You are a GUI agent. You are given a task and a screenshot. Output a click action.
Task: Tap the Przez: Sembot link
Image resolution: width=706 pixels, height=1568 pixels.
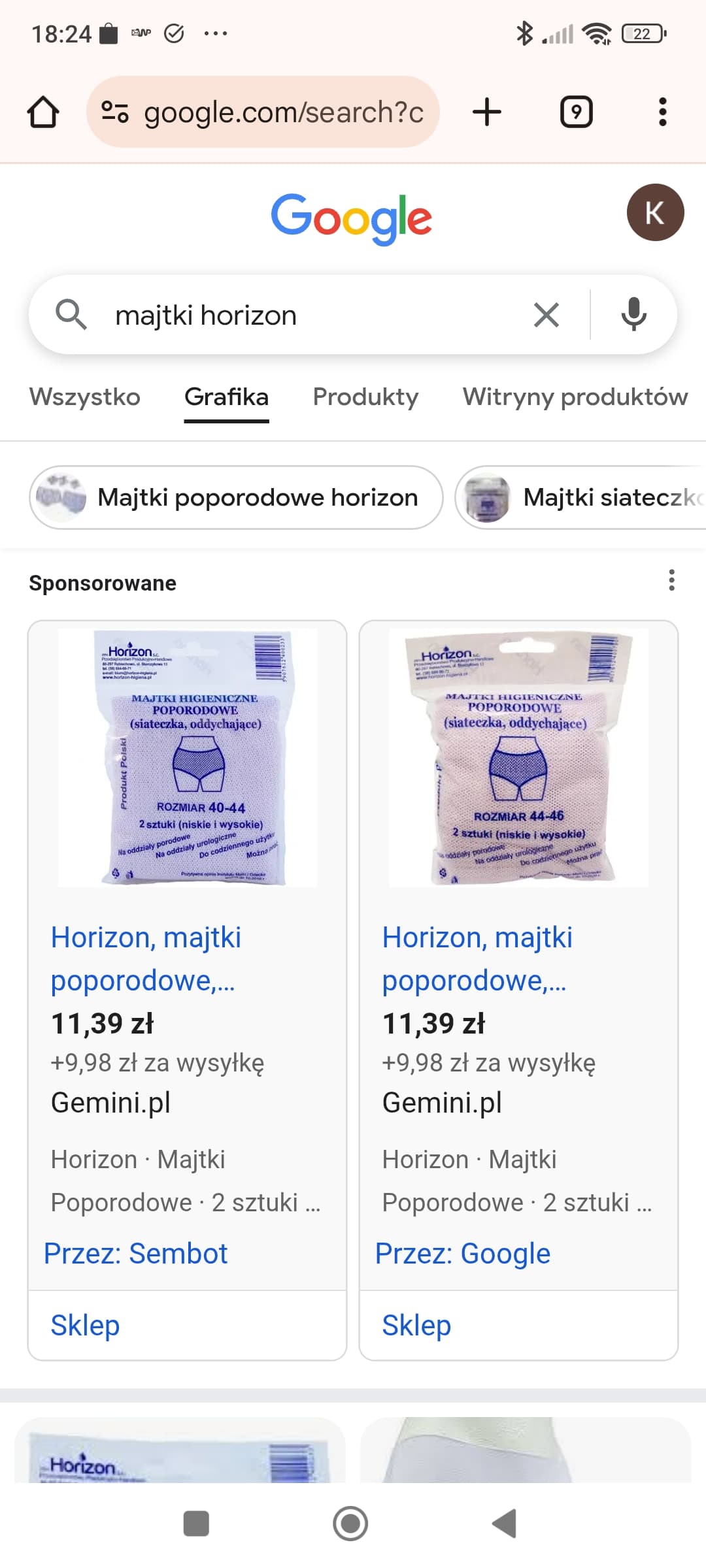(x=135, y=1254)
